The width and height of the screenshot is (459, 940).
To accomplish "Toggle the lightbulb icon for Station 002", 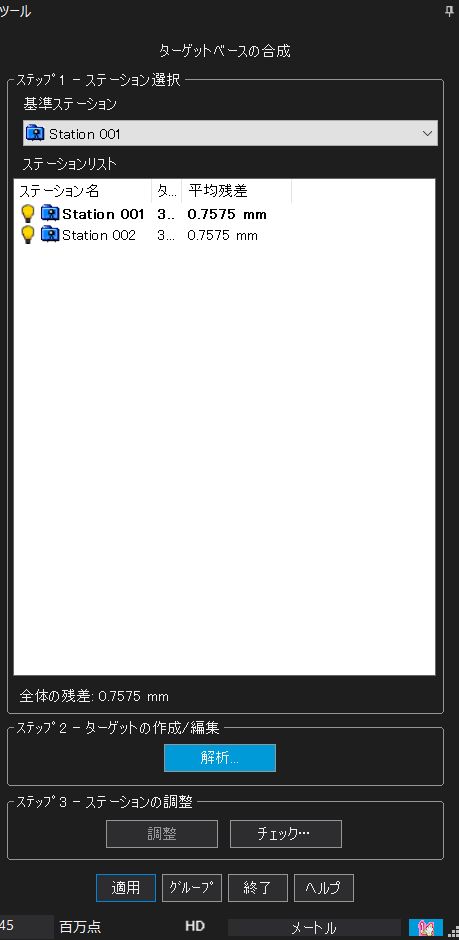I will (28, 235).
